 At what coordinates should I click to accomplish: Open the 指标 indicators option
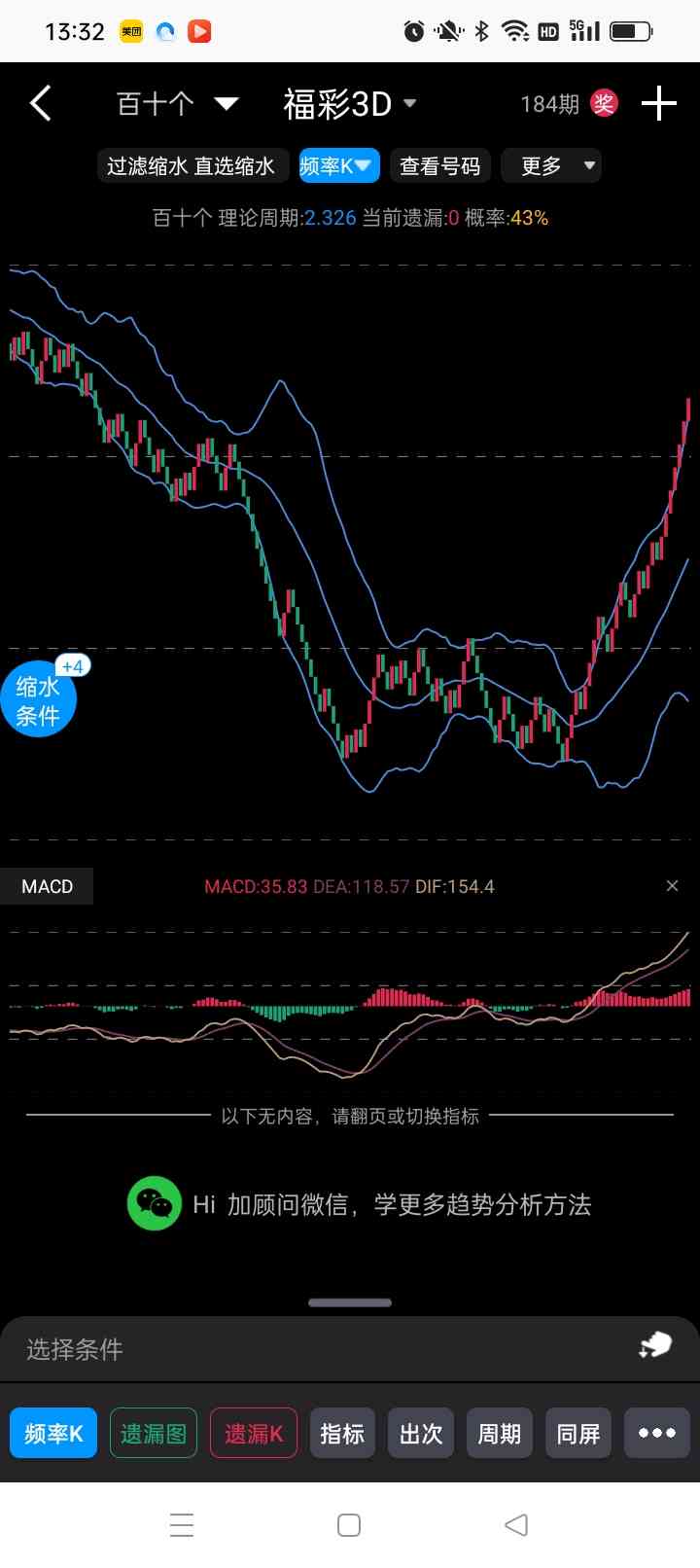pos(342,1433)
